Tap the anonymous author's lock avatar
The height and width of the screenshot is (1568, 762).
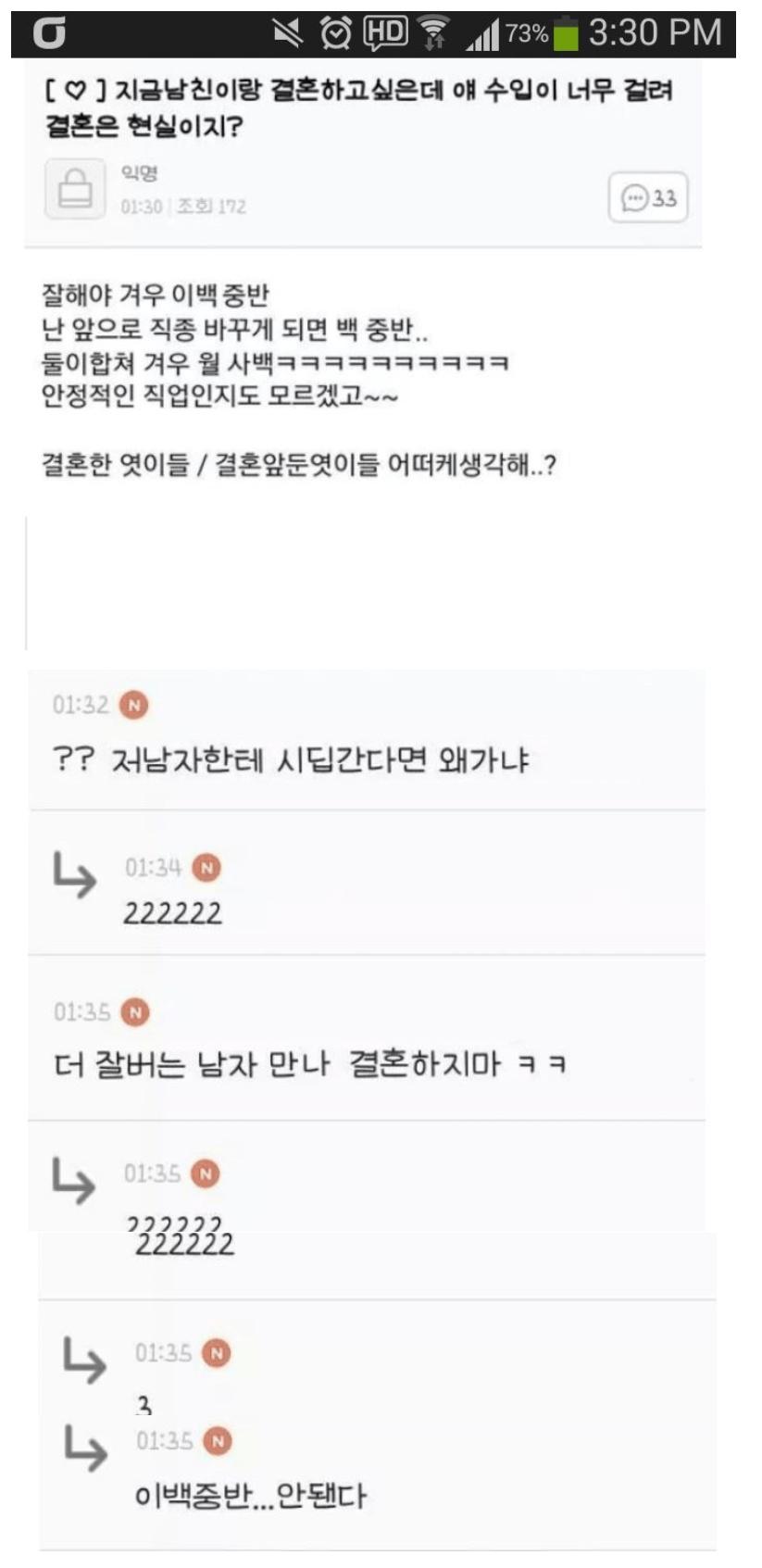(x=75, y=189)
